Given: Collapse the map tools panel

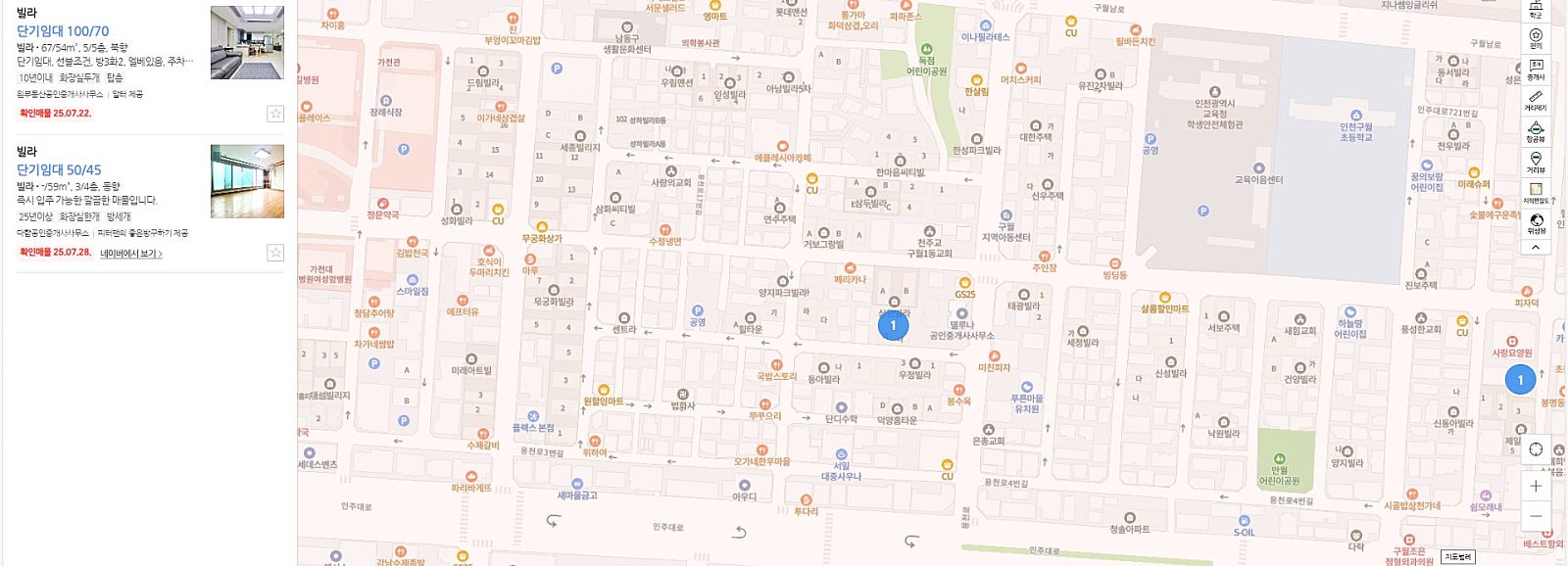Looking at the screenshot, I should [1536, 247].
